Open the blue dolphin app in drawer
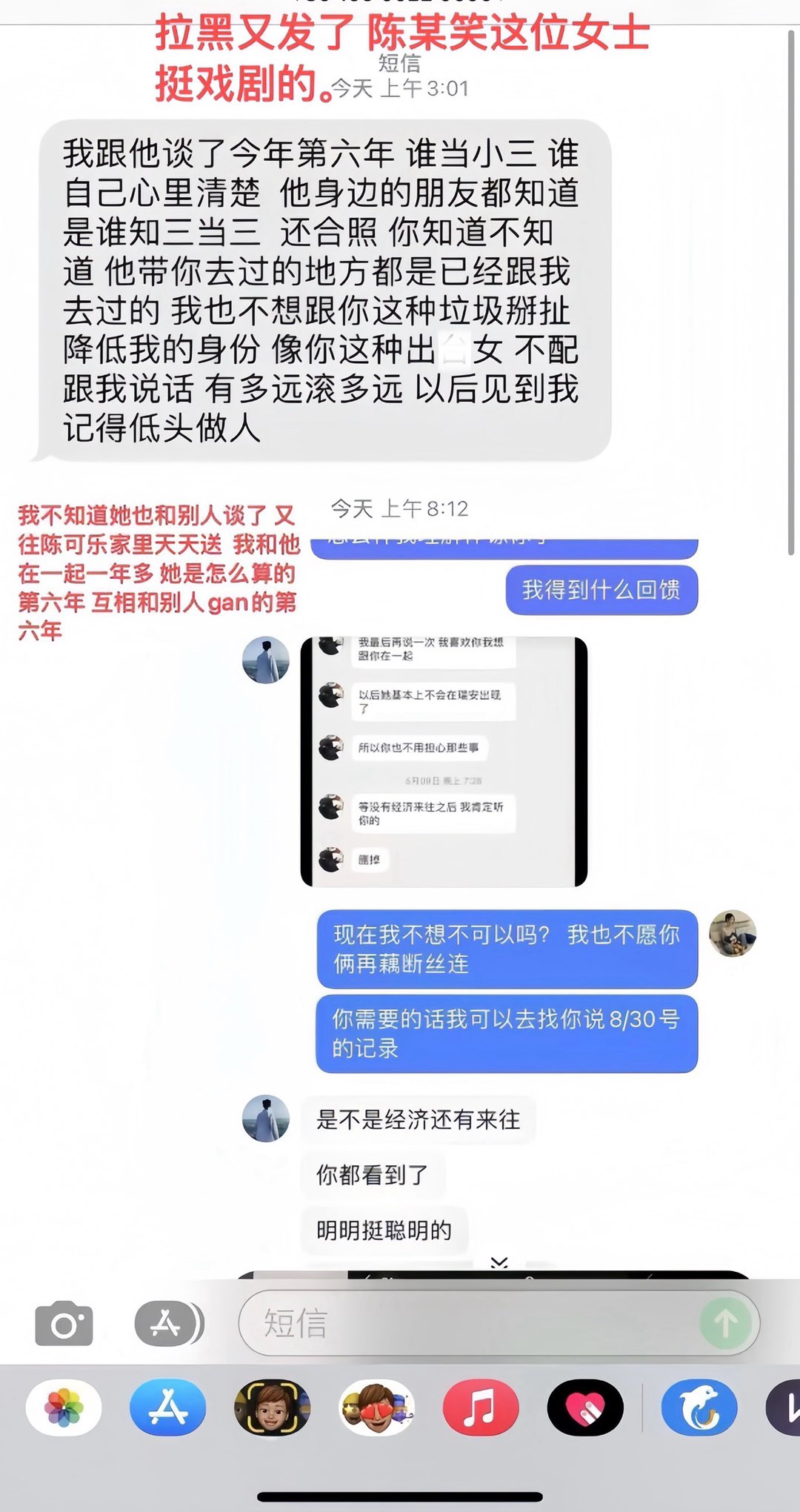Image resolution: width=800 pixels, height=1512 pixels. click(699, 1407)
